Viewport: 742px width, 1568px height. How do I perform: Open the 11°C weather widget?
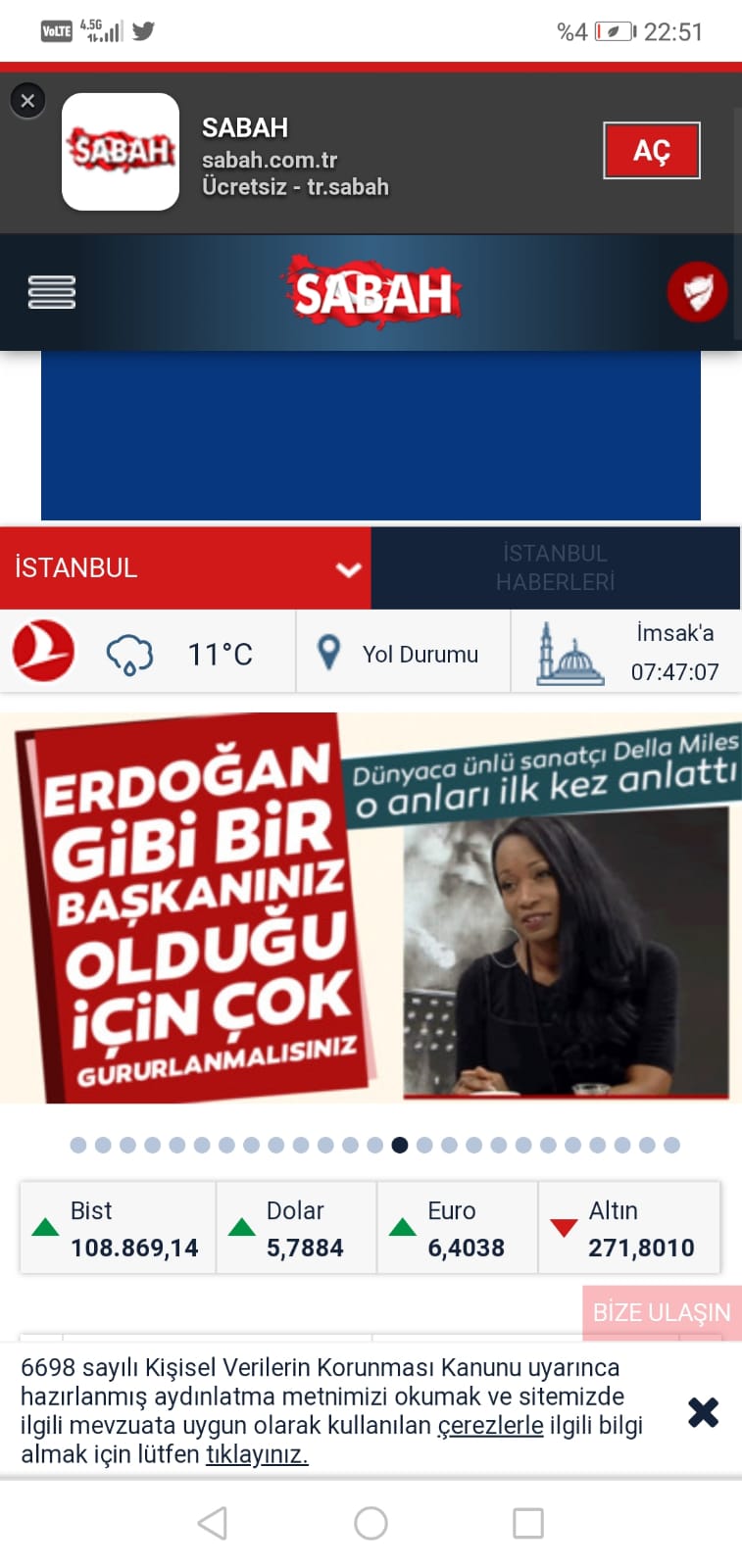coord(180,654)
